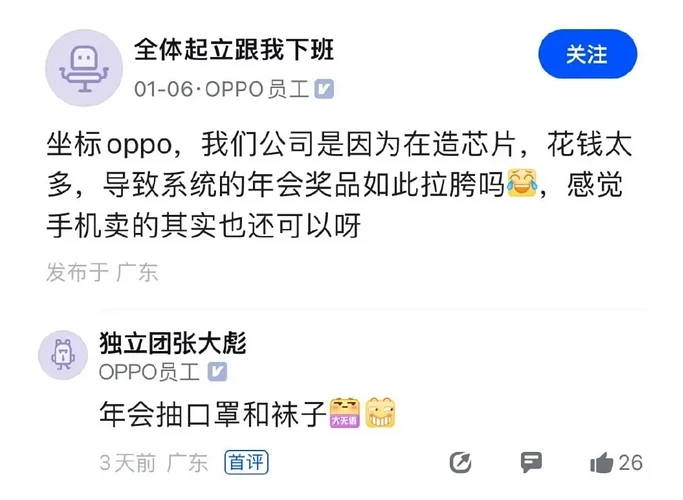The image size is (683, 500).
Task: Share 独立团张大彪's comment
Action: (x=460, y=462)
